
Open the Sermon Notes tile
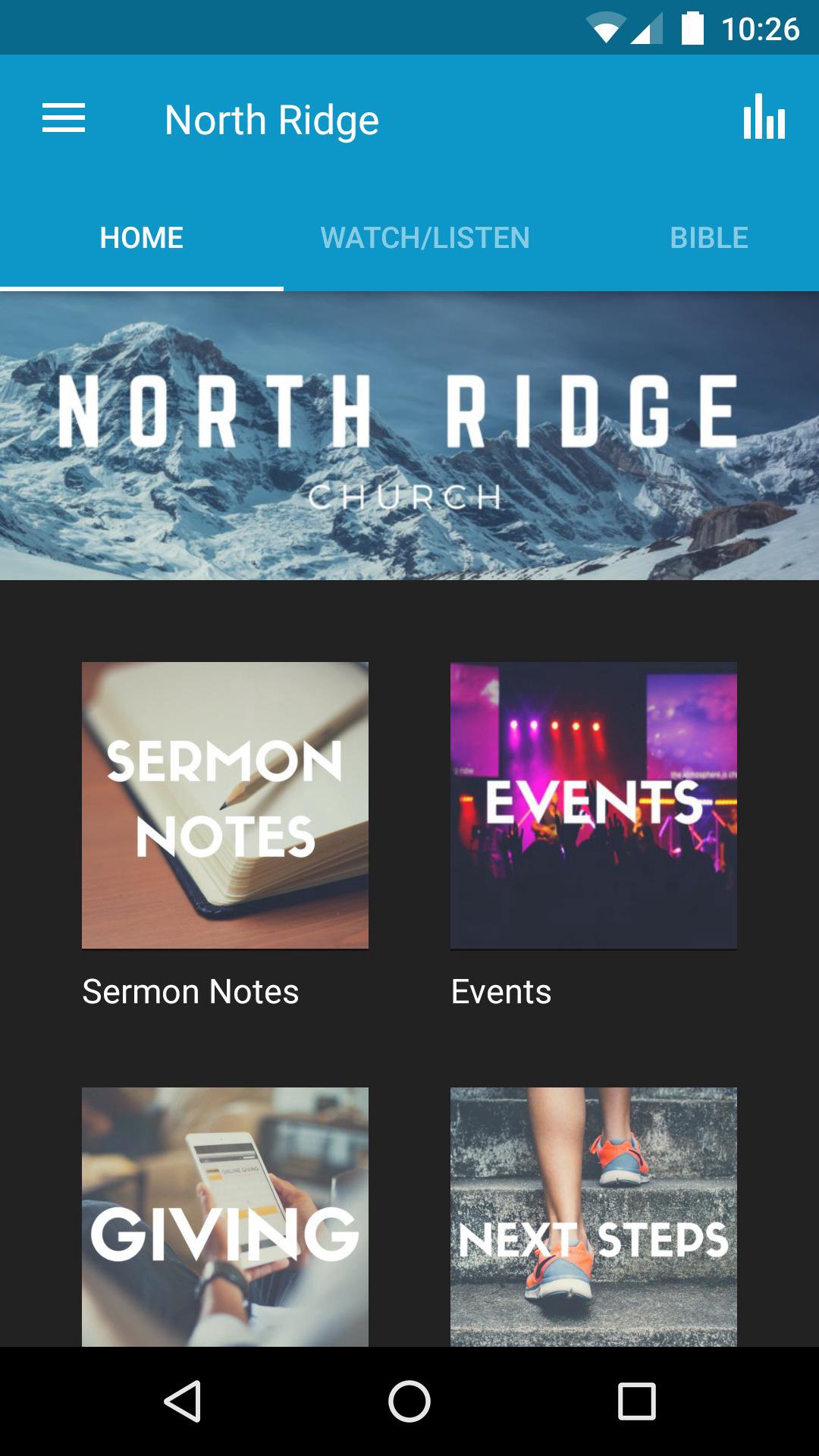point(225,805)
